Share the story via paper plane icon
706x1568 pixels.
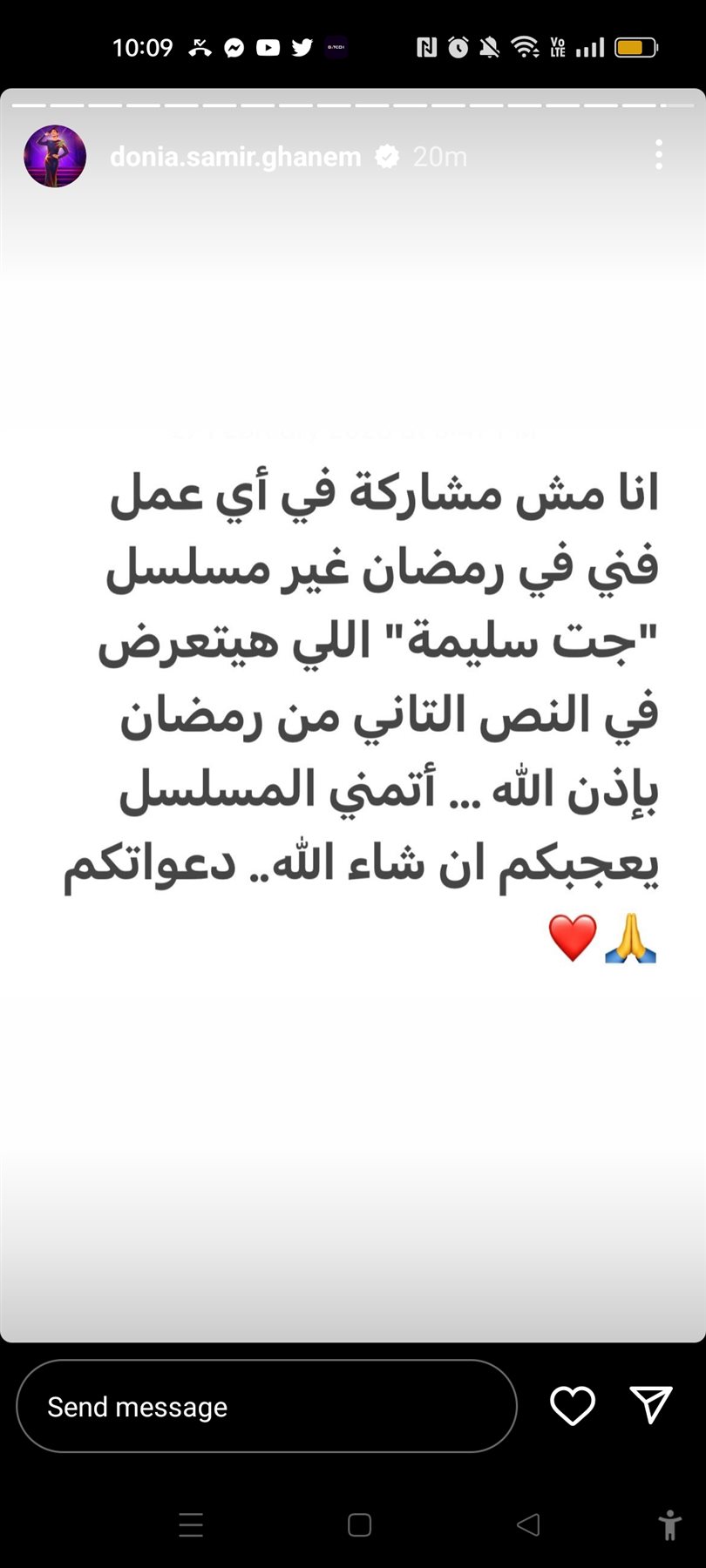(x=650, y=1405)
